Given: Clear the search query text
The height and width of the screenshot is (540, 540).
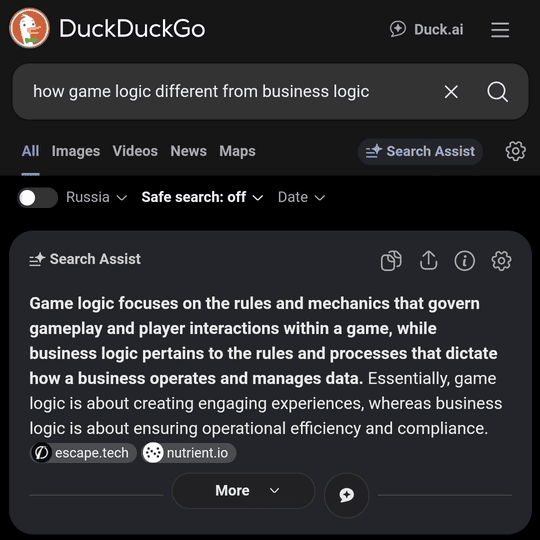Looking at the screenshot, I should click(x=451, y=92).
